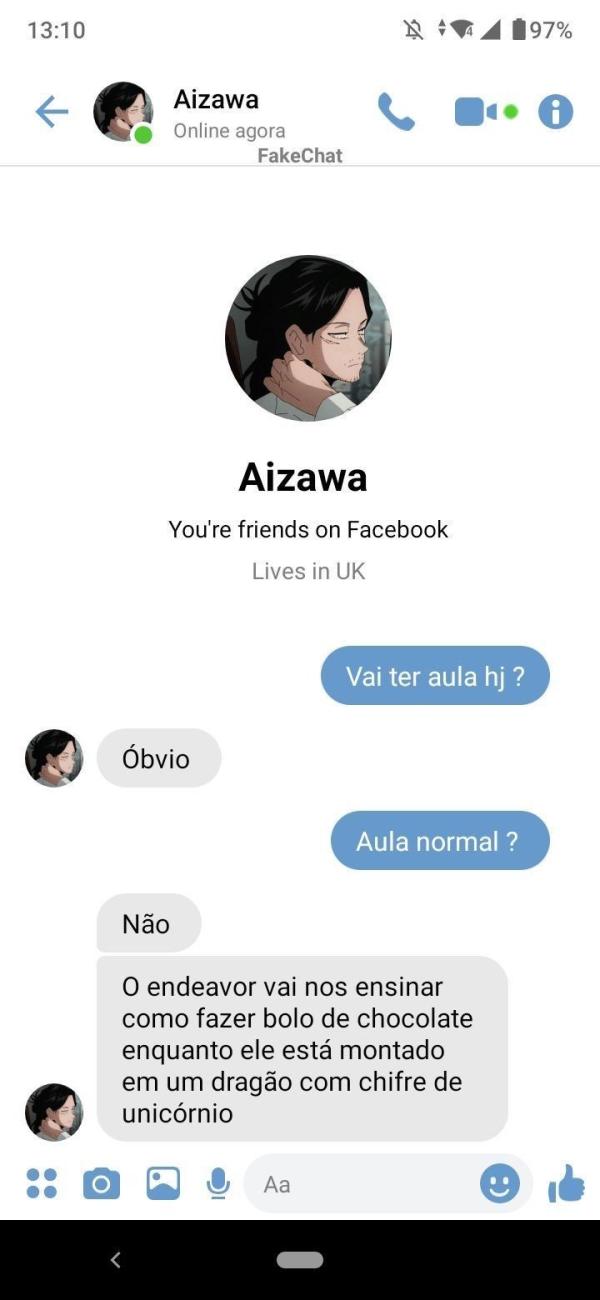Go back from the Aizawa chat
This screenshot has width=600, height=1300.
point(51,112)
